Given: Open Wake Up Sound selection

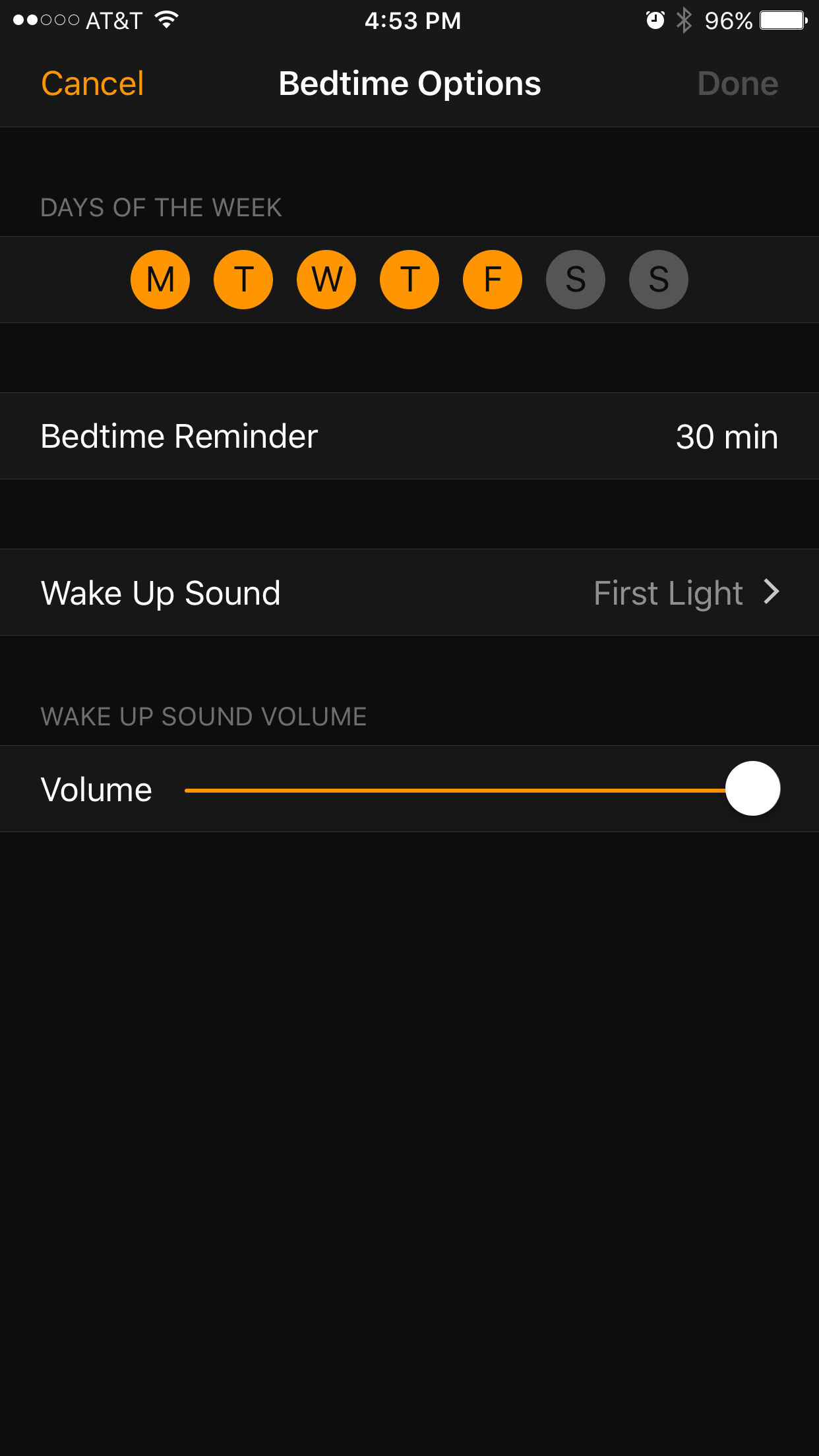Looking at the screenshot, I should (x=409, y=593).
